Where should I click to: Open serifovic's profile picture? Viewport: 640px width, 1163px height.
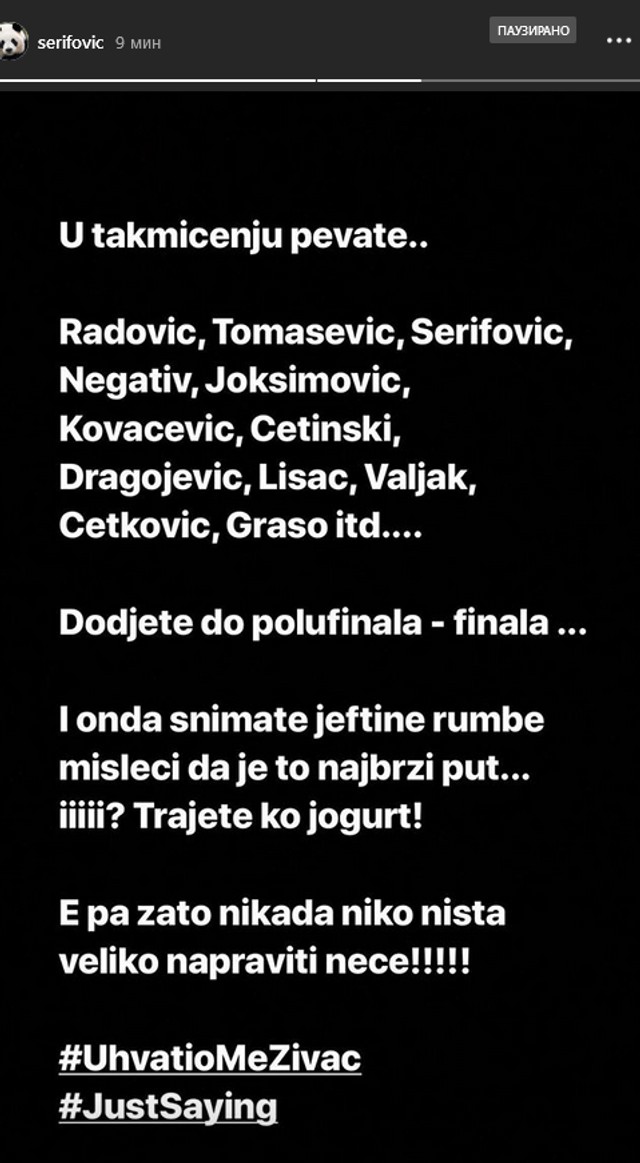13,42
